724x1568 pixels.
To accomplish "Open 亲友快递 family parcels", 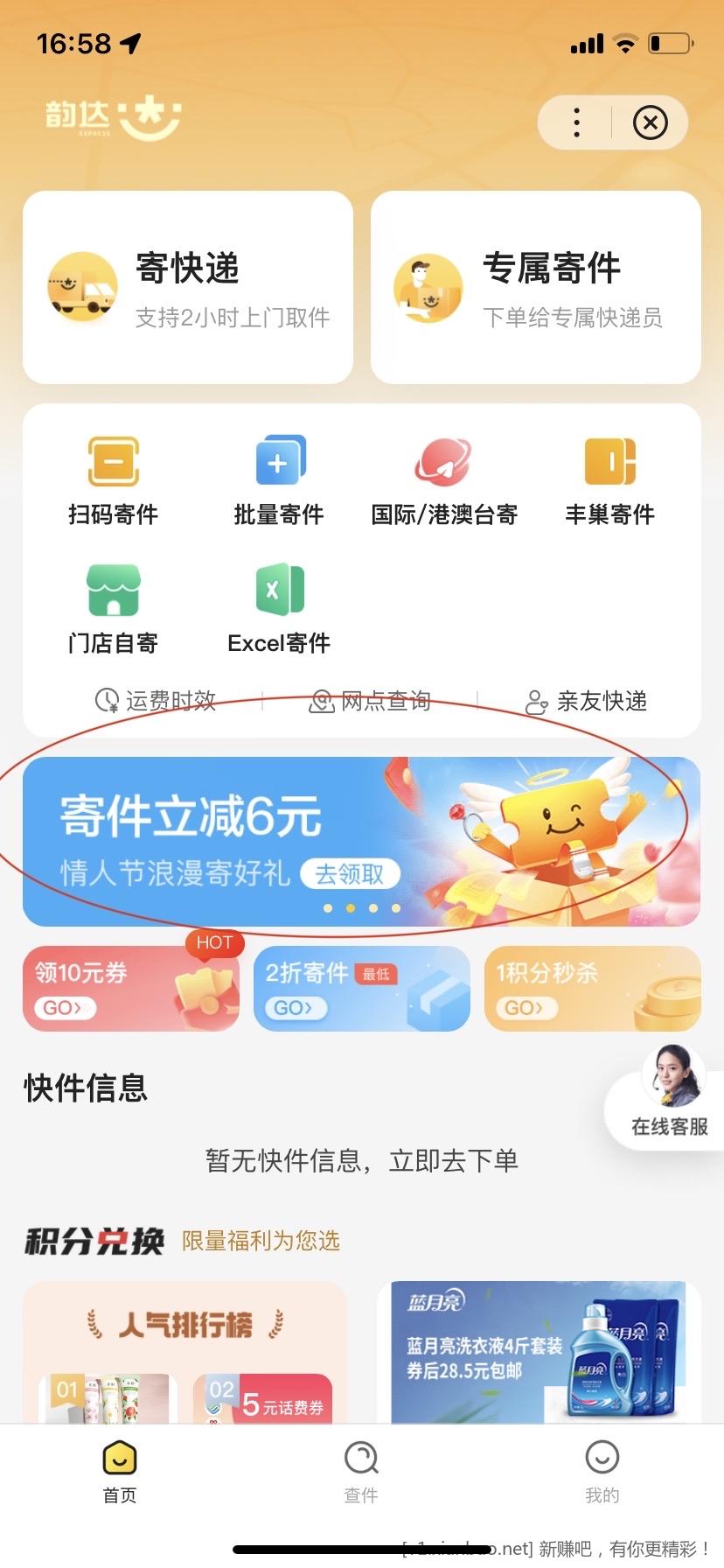I will click(x=587, y=701).
